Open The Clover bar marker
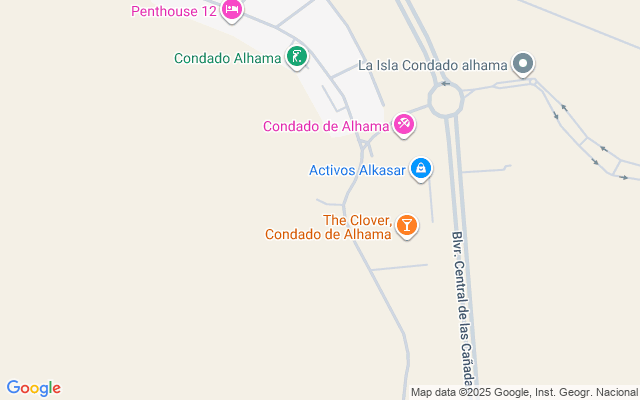 (407, 226)
